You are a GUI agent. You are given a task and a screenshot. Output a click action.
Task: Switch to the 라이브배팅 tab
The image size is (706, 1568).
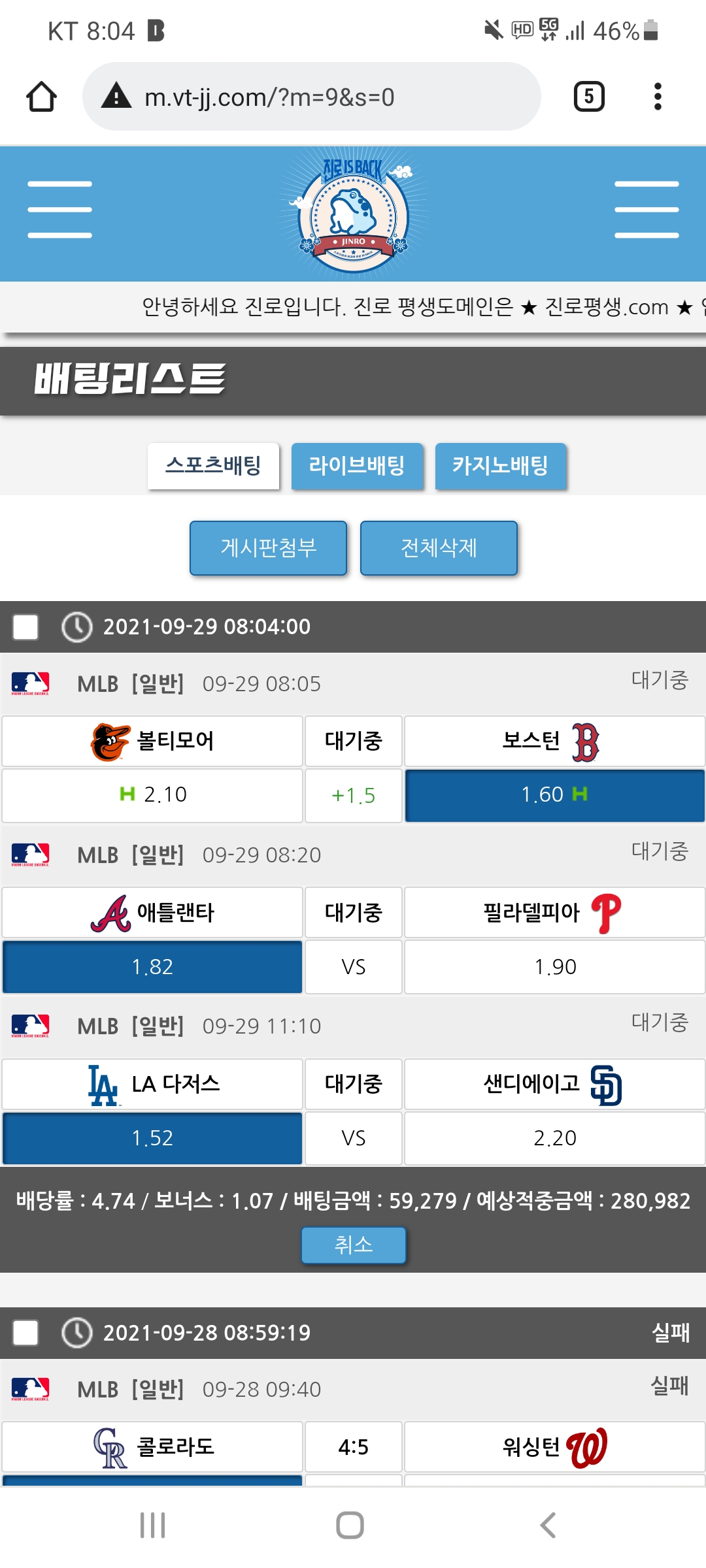click(x=357, y=466)
